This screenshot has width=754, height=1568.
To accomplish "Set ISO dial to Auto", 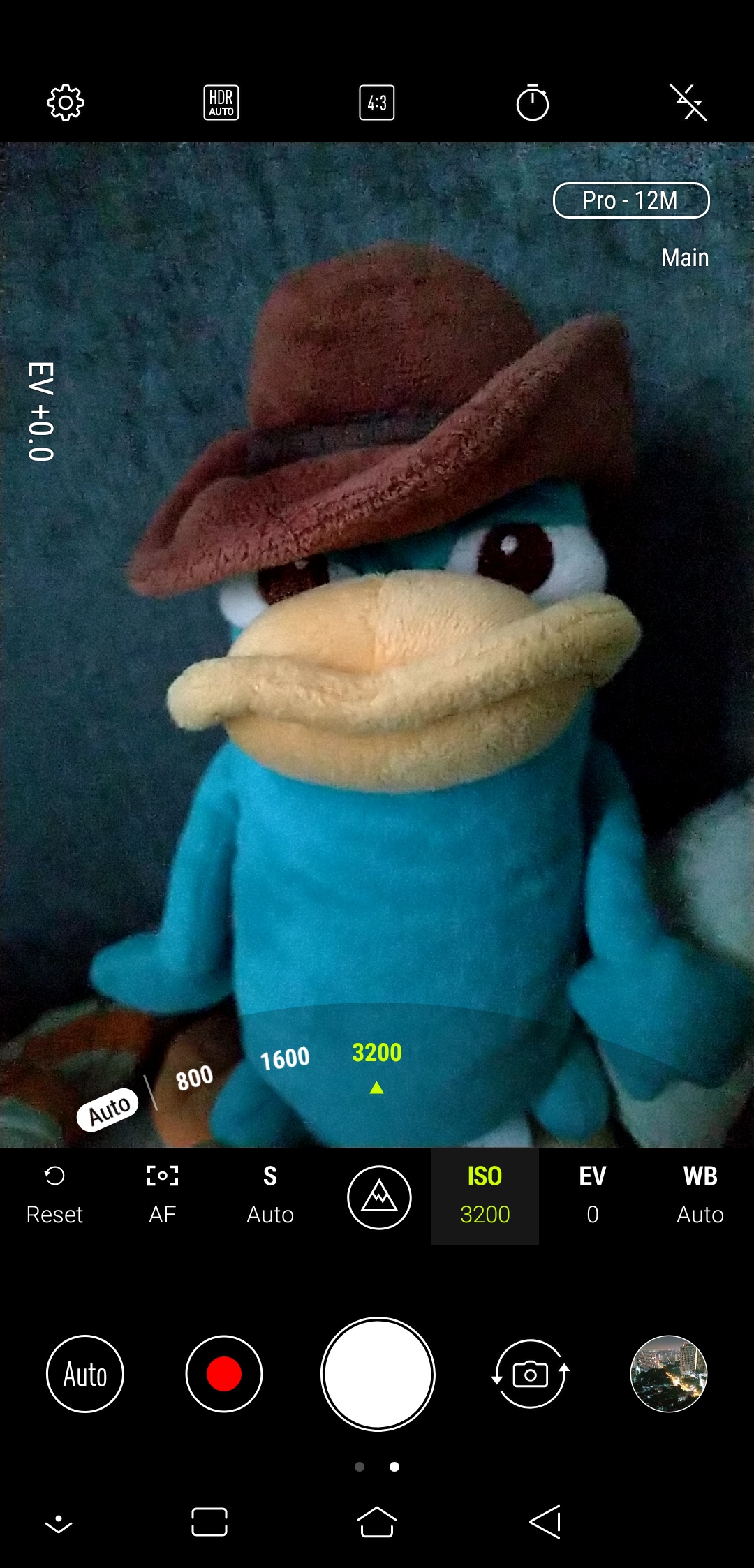I will tap(108, 1108).
